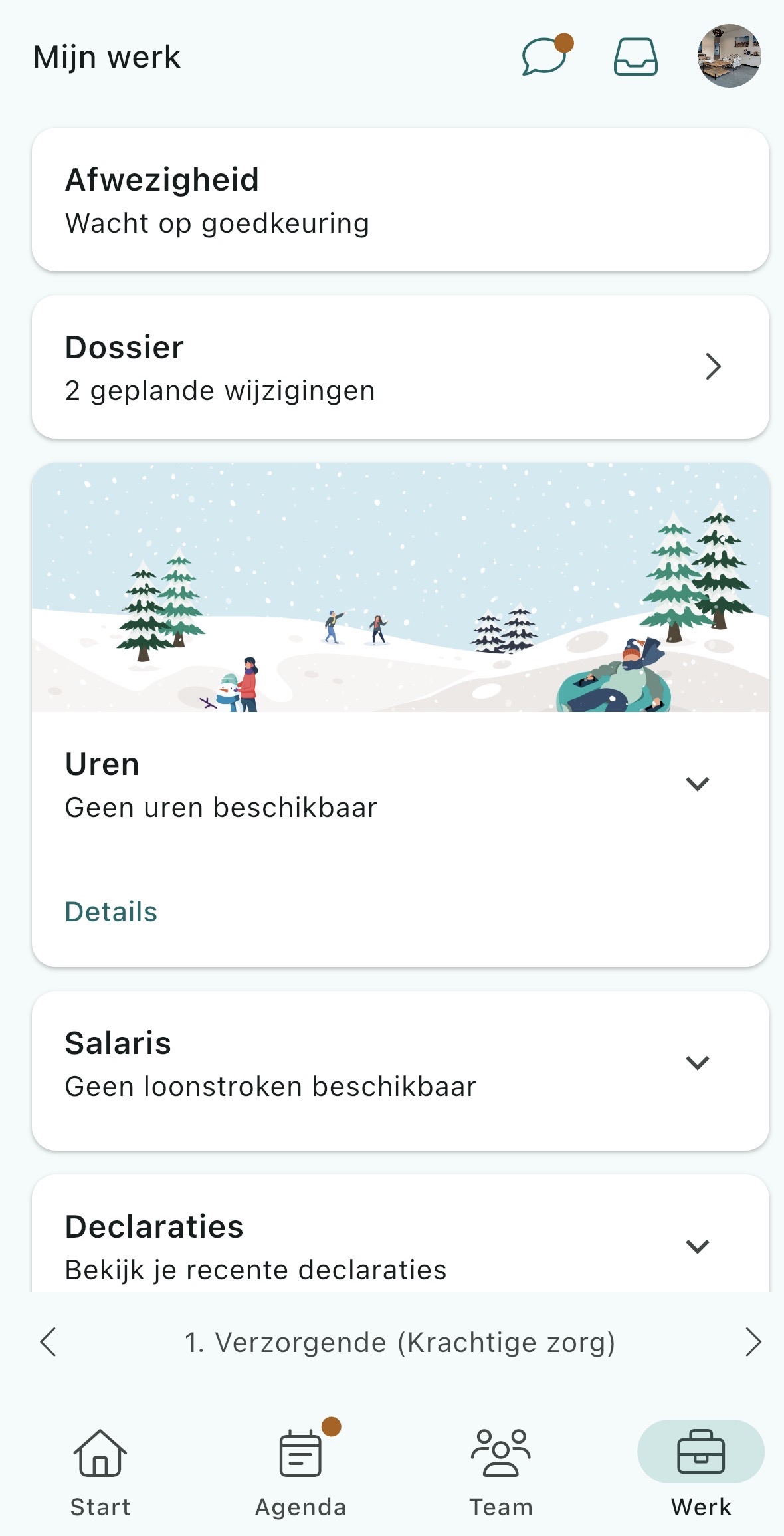Open the chat messages icon
This screenshot has width=784, height=1536.
pos(545,56)
